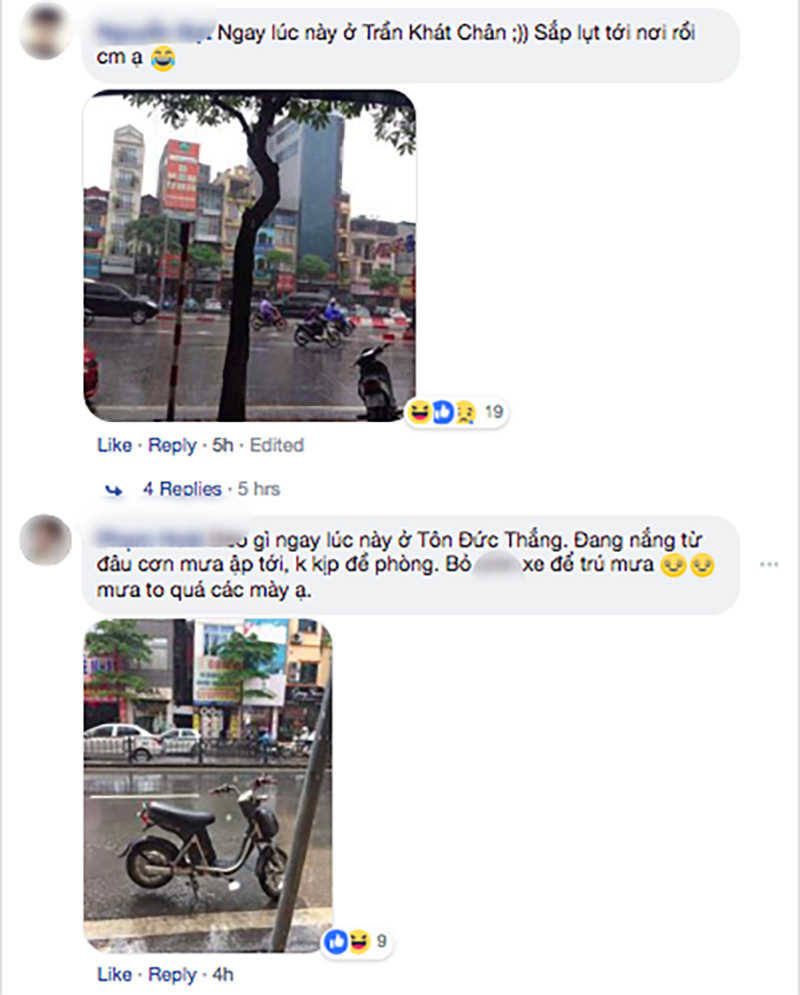Open second commenter's profile picture
Image resolution: width=800 pixels, height=995 pixels.
[44, 540]
